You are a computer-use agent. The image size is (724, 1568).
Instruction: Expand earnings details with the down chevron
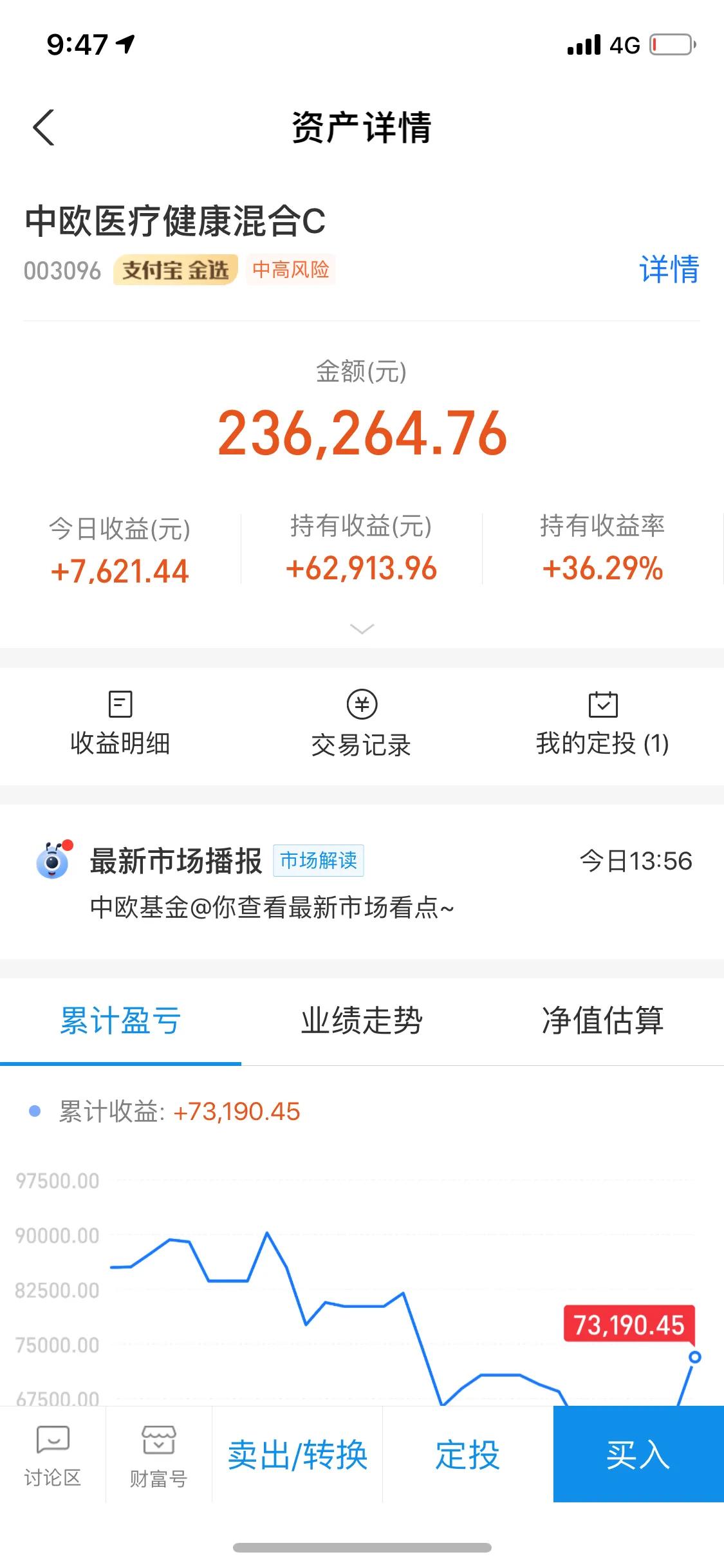click(x=362, y=629)
